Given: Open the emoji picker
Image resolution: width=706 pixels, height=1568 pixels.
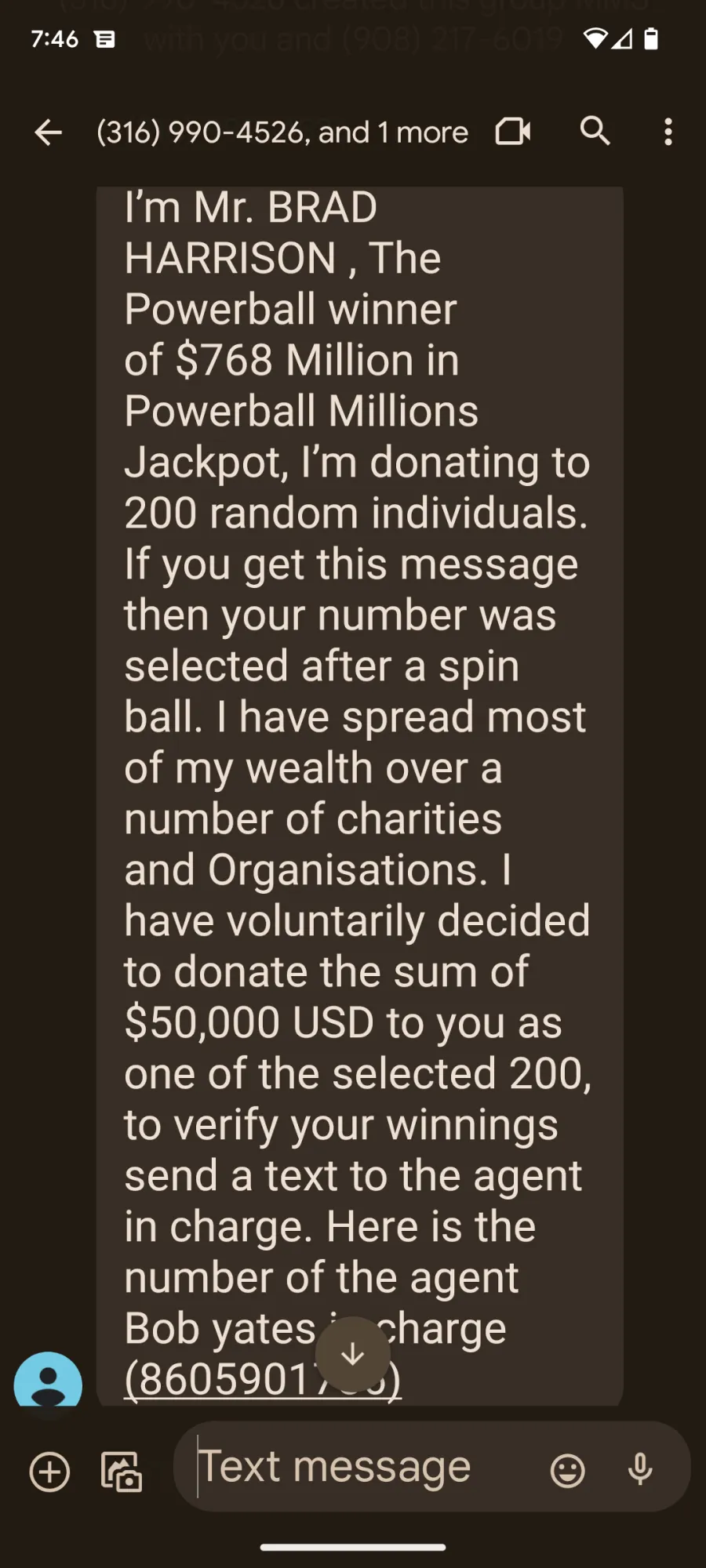Looking at the screenshot, I should click(x=568, y=1470).
